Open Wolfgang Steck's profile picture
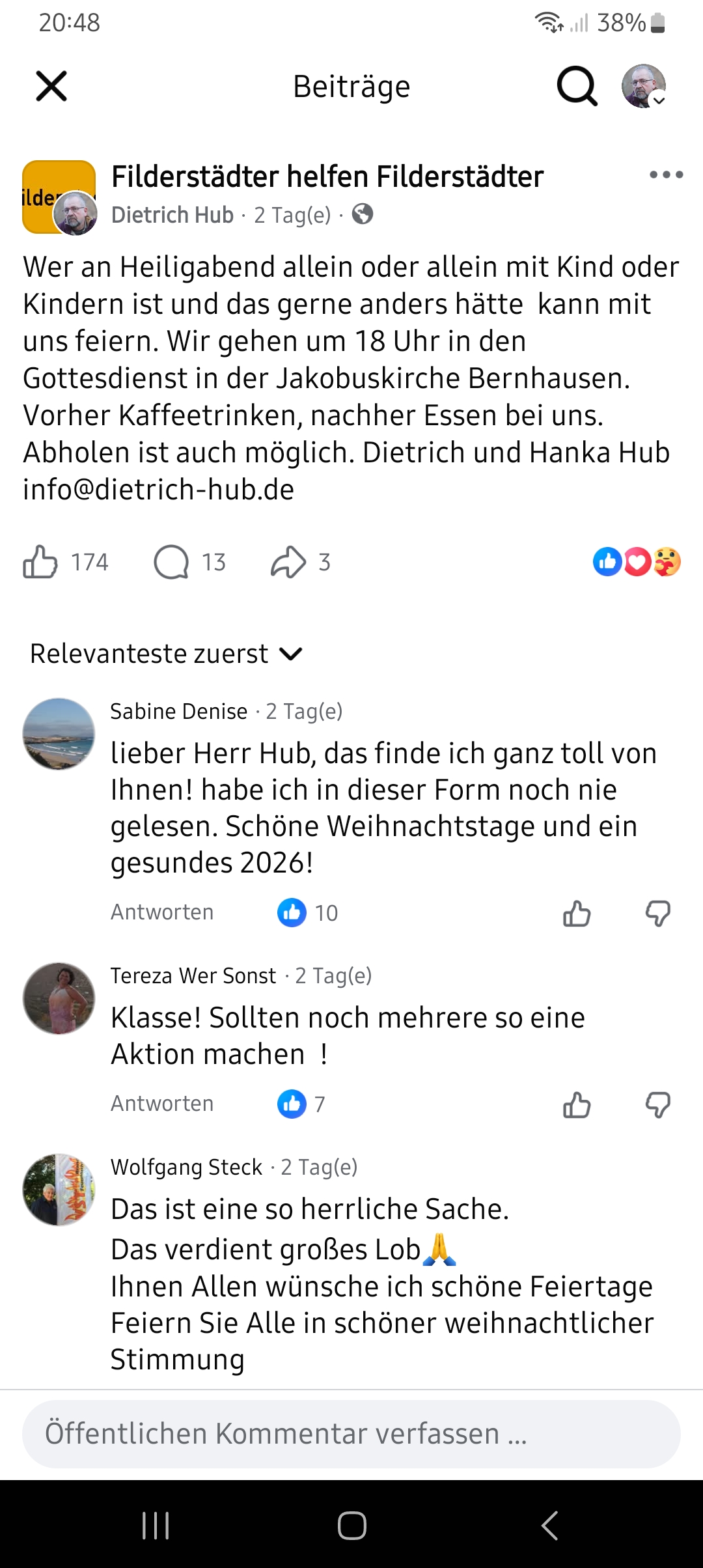 pos(59,1190)
